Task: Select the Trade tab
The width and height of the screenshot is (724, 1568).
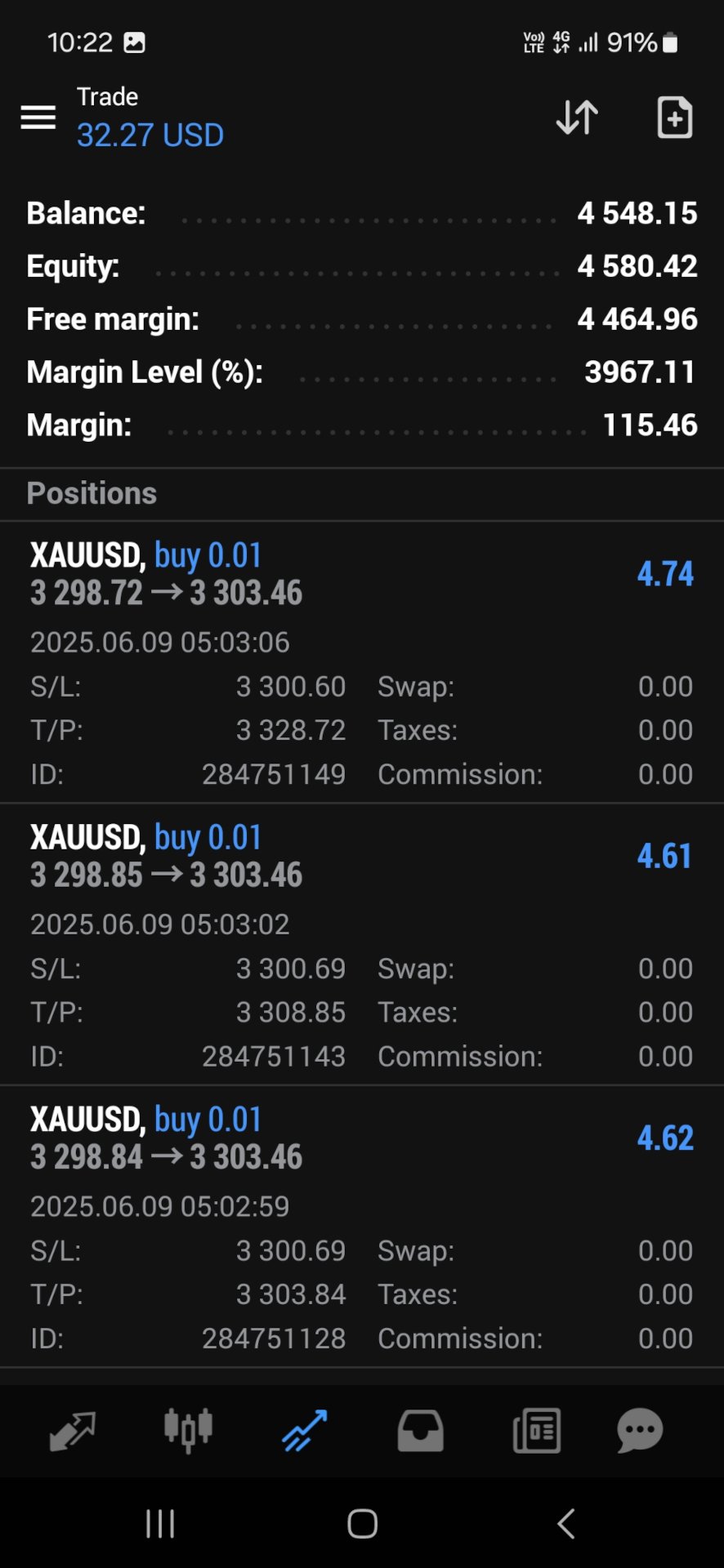Action: coord(304,1431)
